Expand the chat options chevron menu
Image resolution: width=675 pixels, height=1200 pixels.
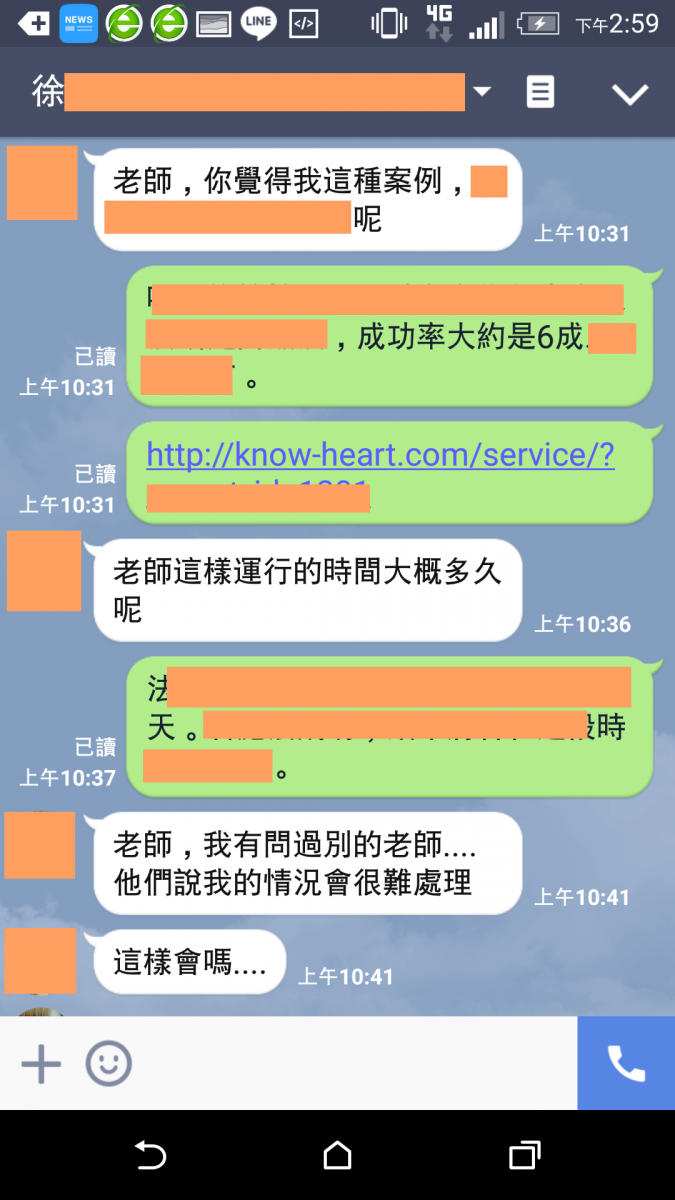point(630,94)
